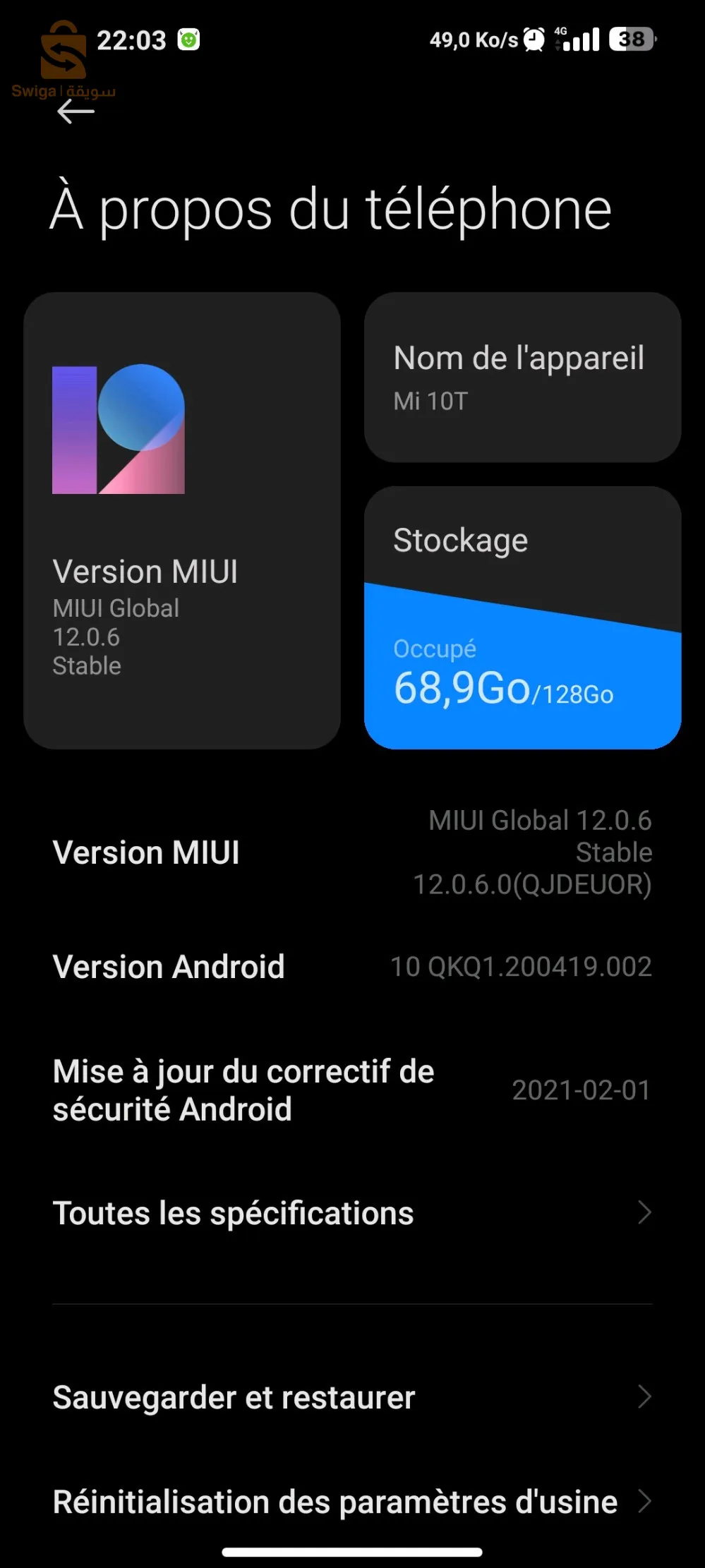Open the Version MIUI card with logo

[182, 521]
